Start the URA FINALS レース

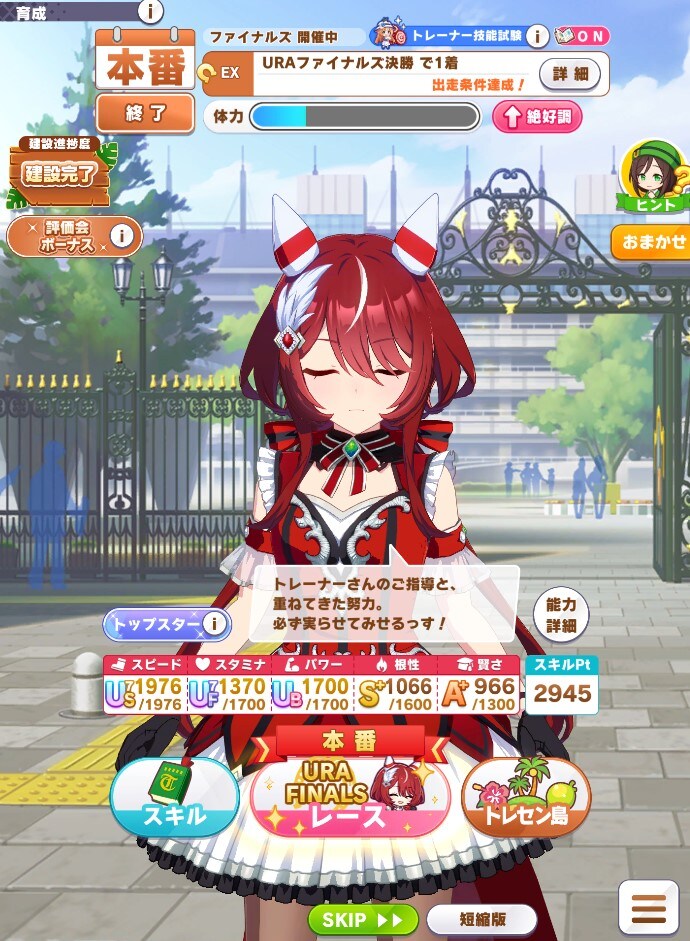(x=351, y=797)
